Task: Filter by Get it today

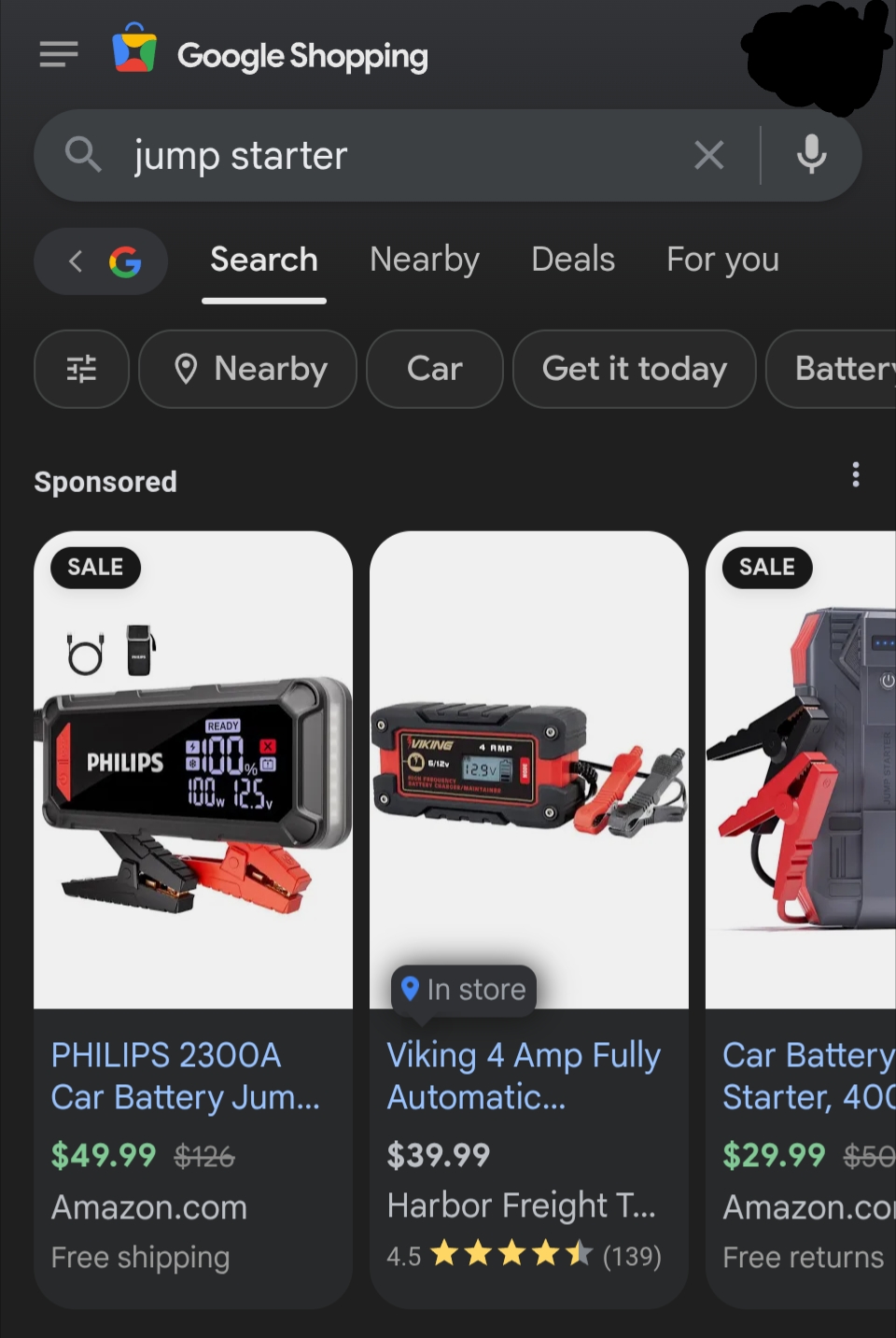Action: [x=634, y=369]
